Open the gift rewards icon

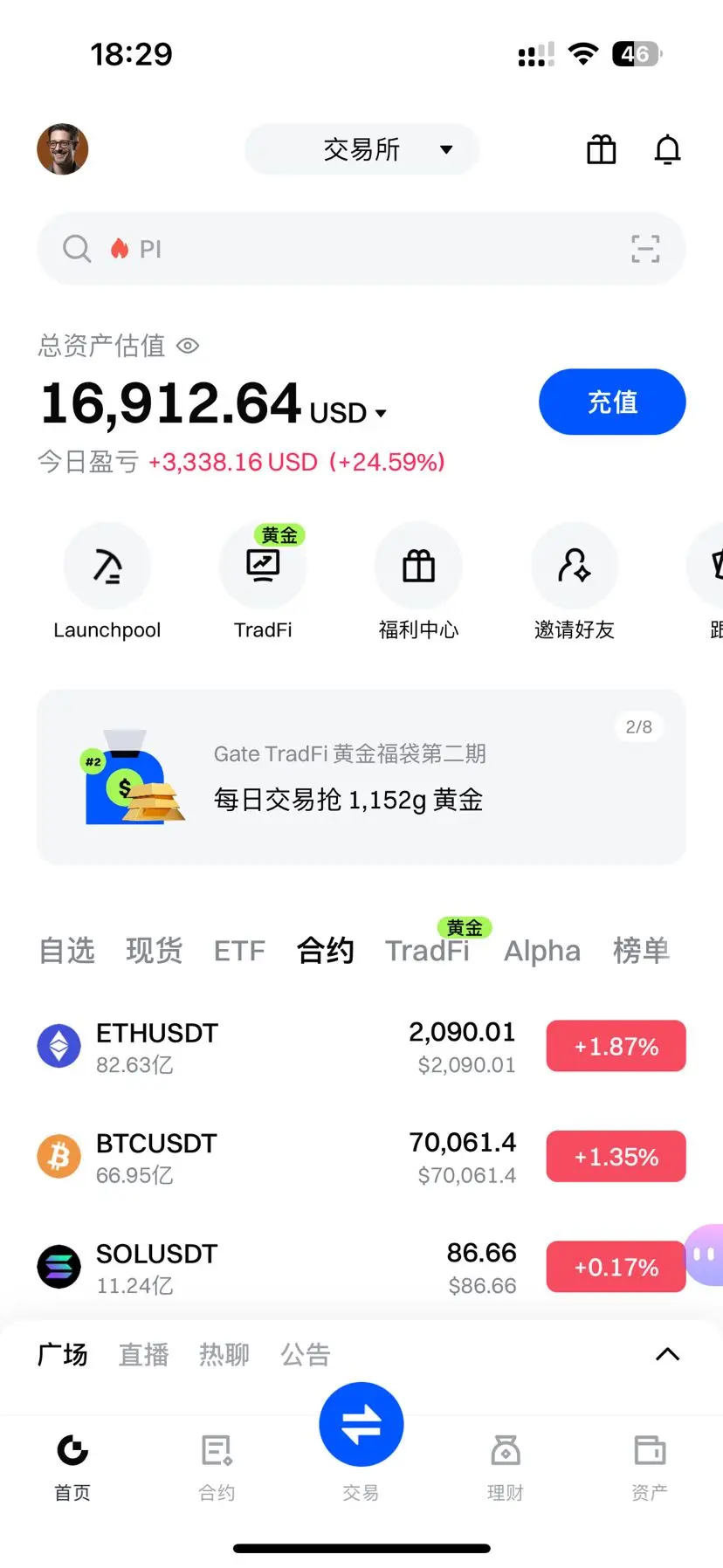click(601, 149)
